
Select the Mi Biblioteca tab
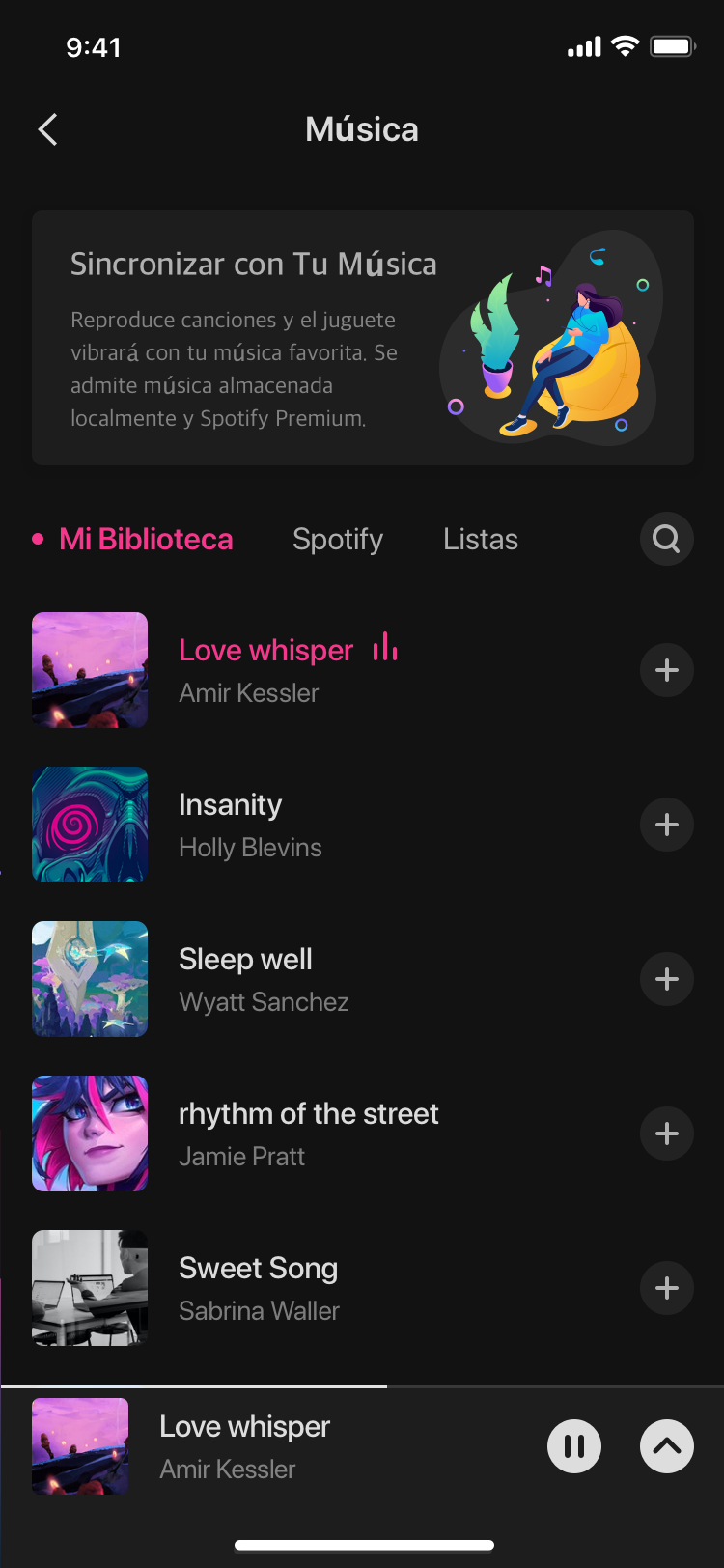[x=146, y=539]
